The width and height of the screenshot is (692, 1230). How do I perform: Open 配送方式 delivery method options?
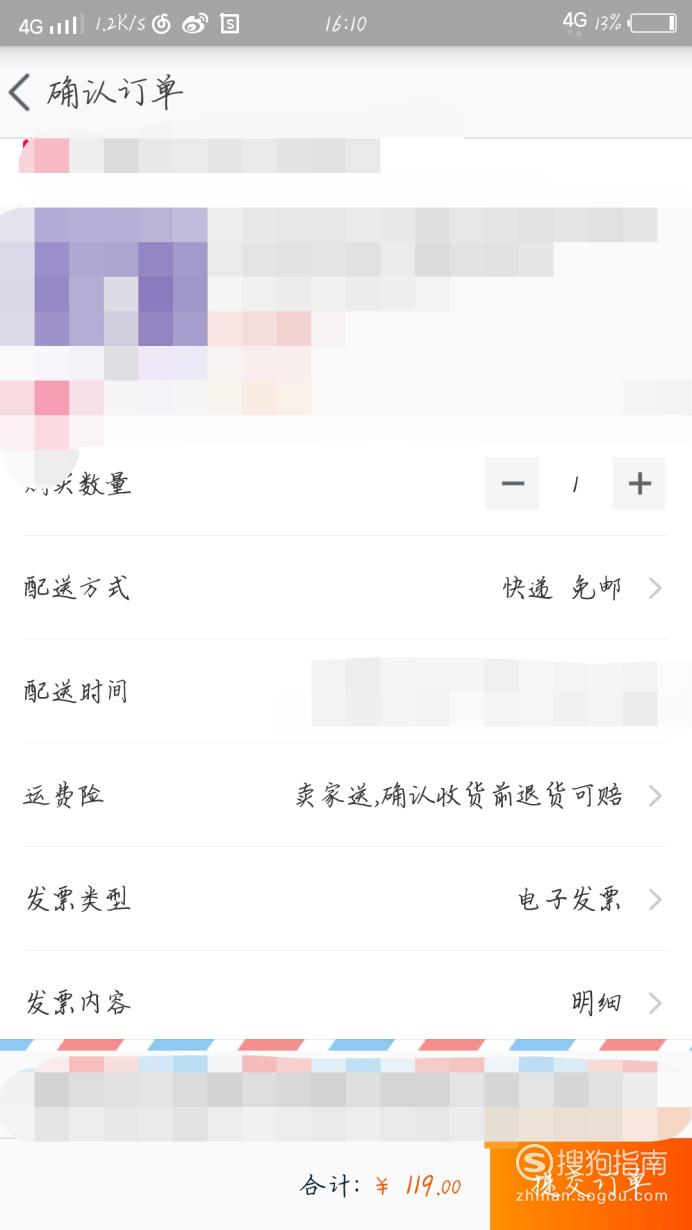coord(346,588)
